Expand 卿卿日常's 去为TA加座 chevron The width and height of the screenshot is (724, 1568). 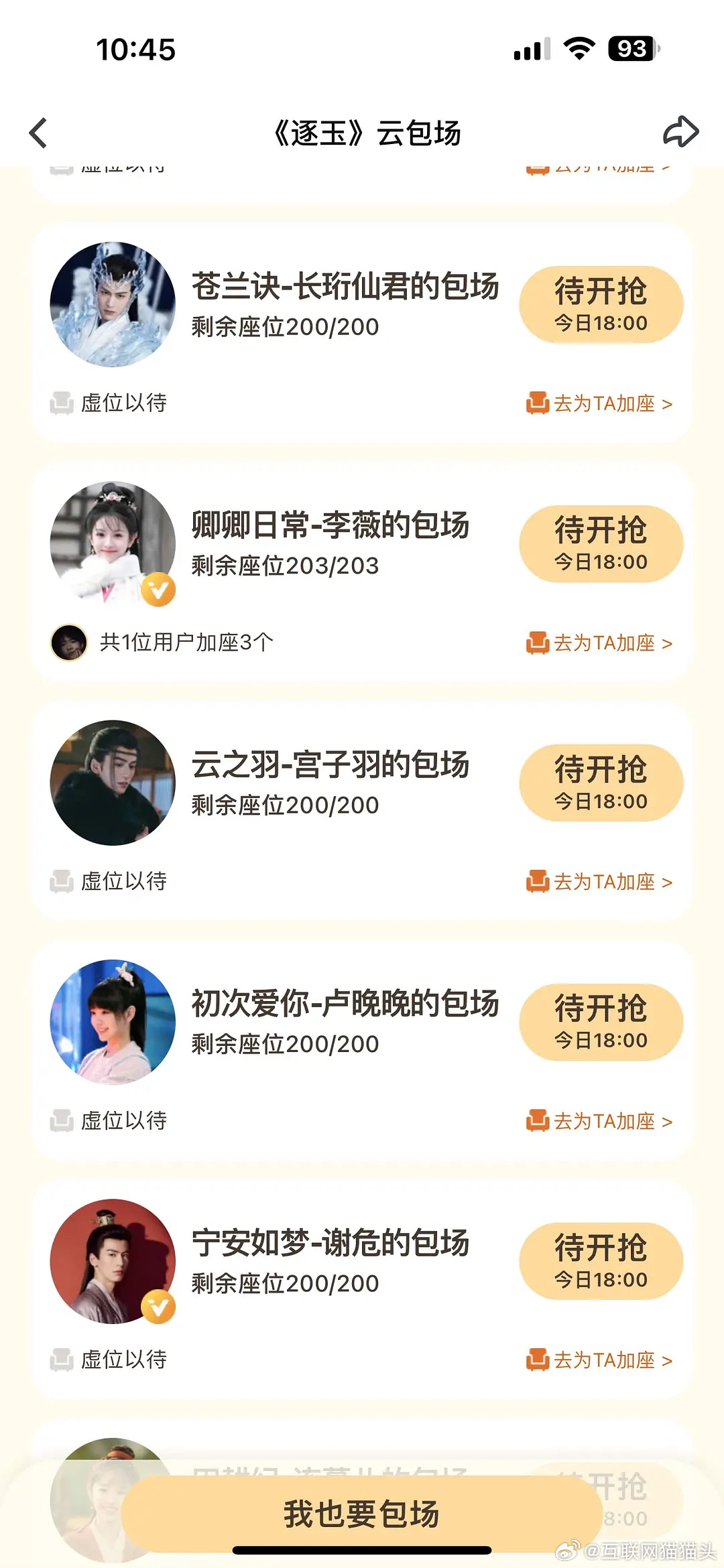tap(668, 643)
